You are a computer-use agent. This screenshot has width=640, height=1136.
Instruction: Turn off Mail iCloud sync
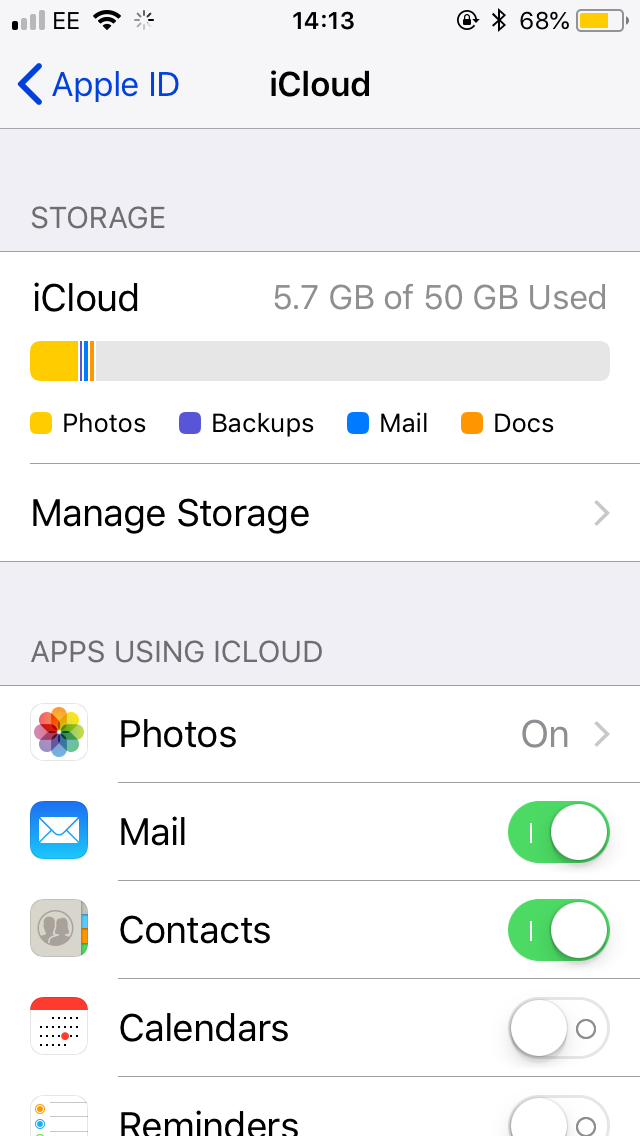pyautogui.click(x=558, y=832)
